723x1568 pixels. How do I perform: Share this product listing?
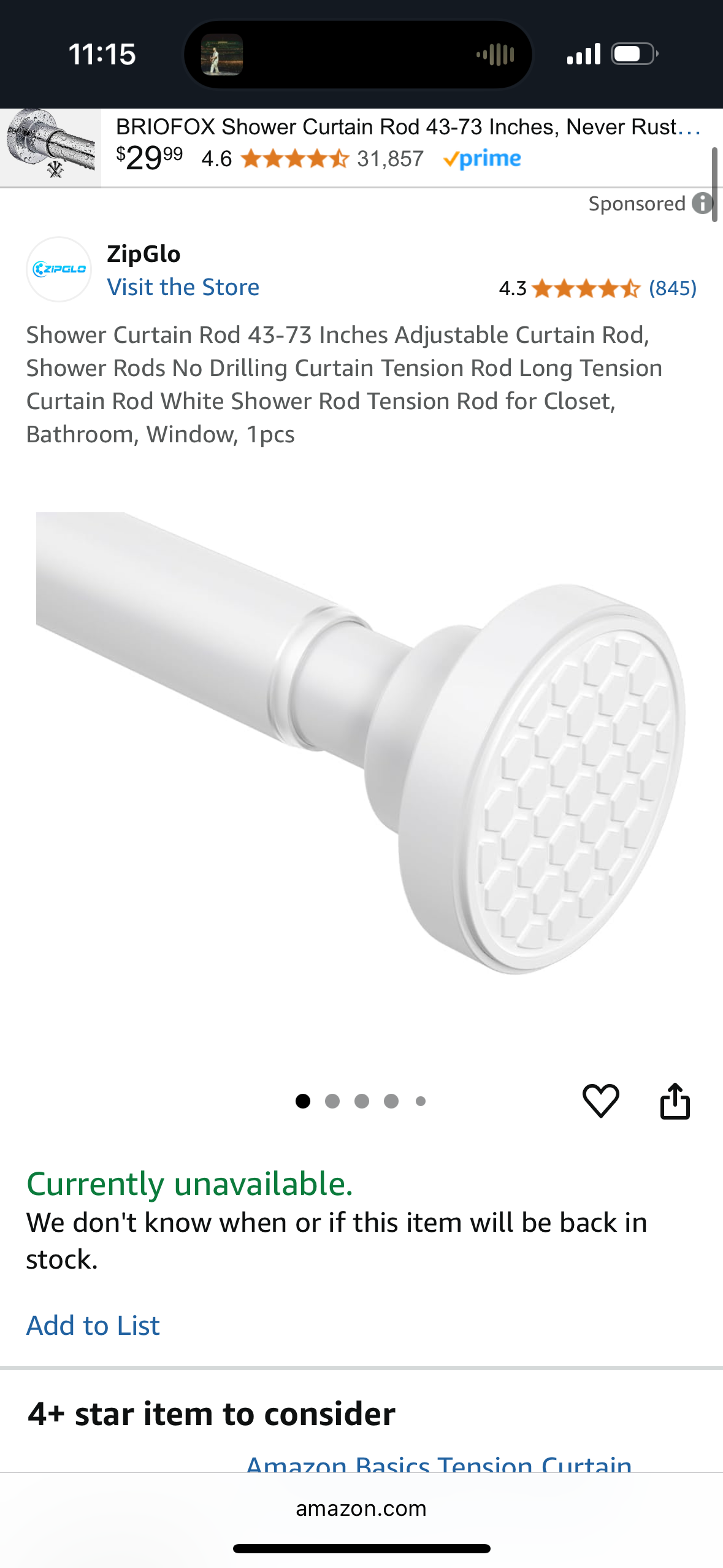[x=675, y=1101]
